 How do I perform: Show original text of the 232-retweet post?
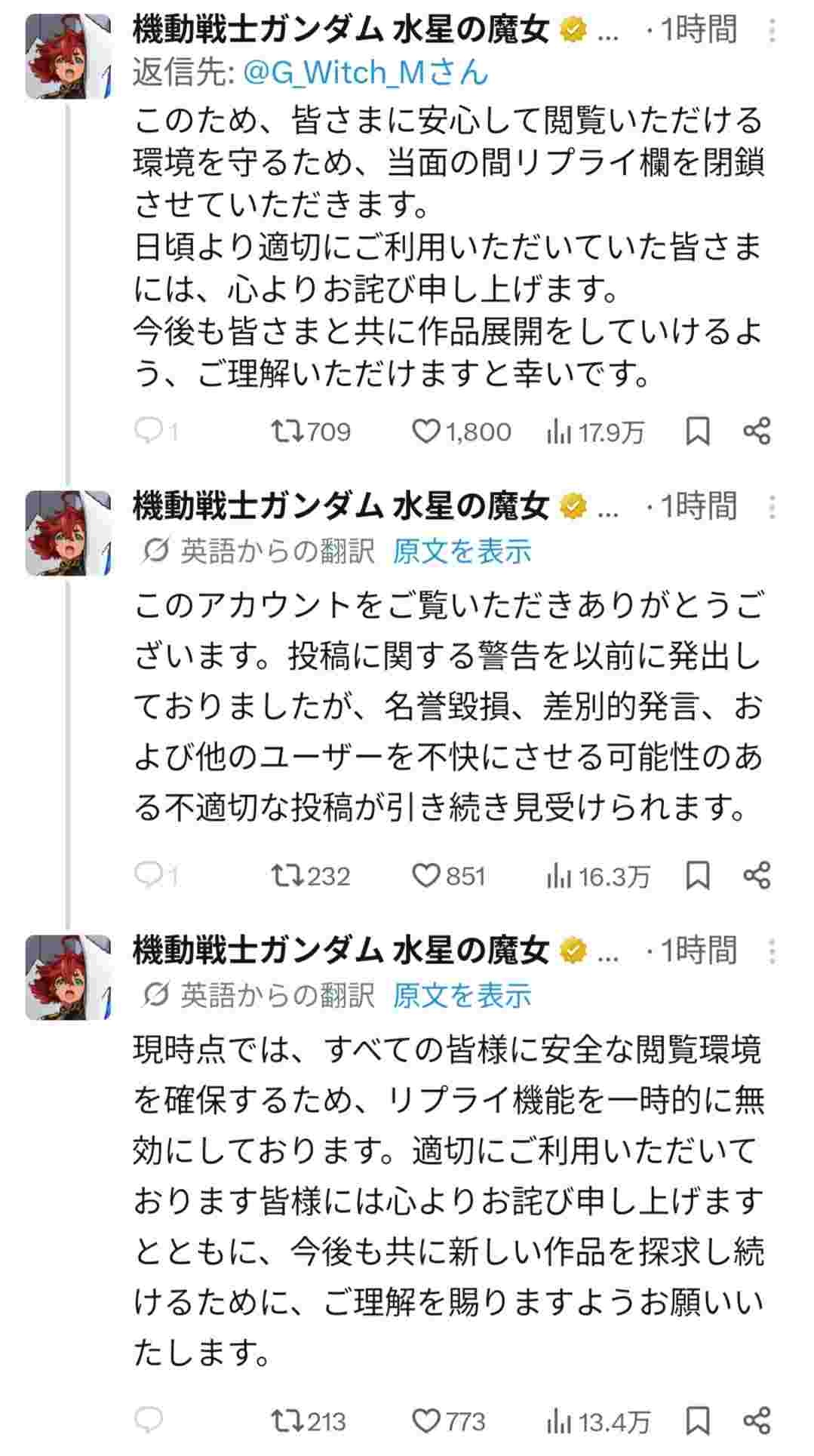click(x=462, y=551)
